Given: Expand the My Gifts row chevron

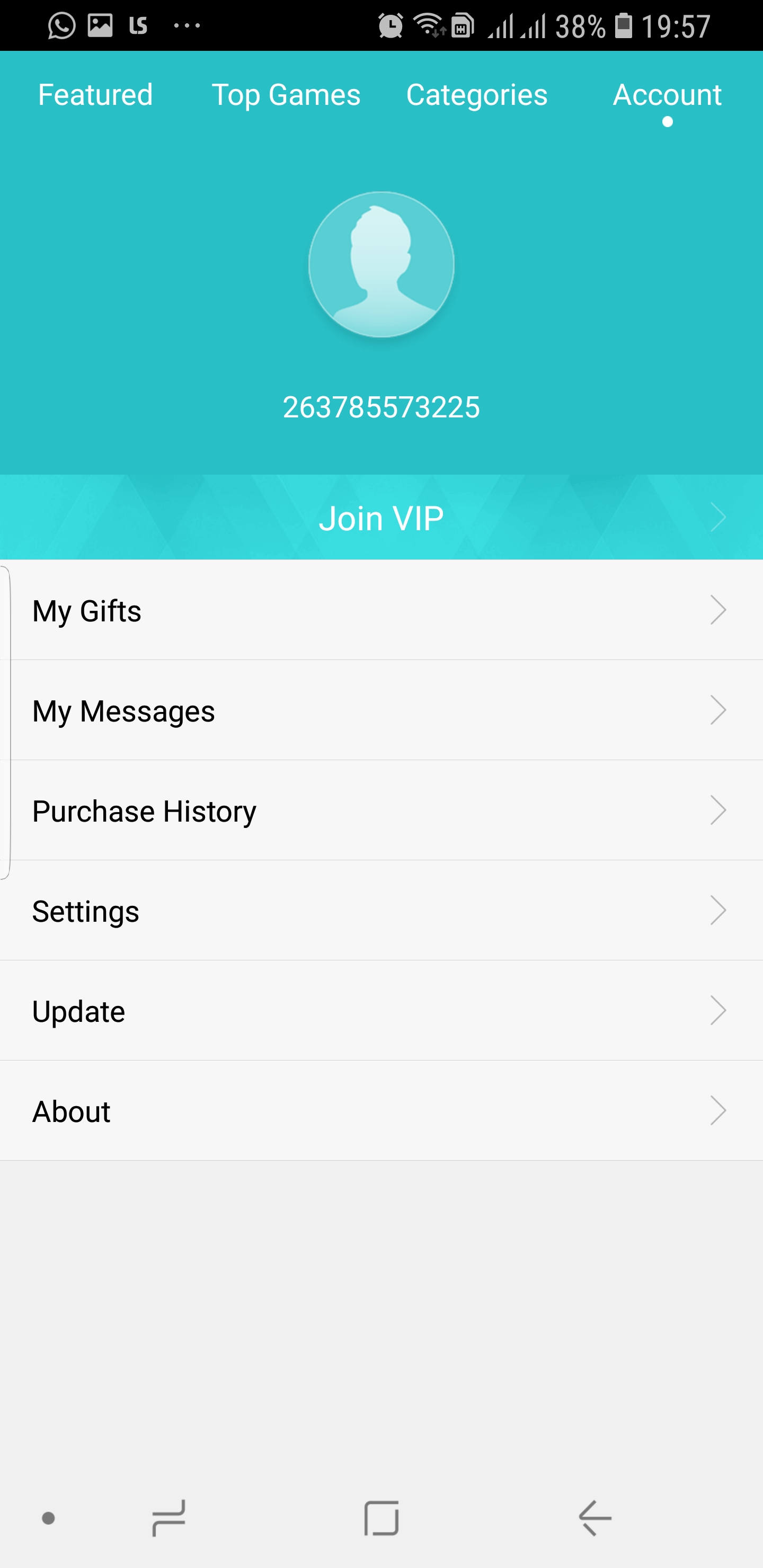Looking at the screenshot, I should 718,609.
